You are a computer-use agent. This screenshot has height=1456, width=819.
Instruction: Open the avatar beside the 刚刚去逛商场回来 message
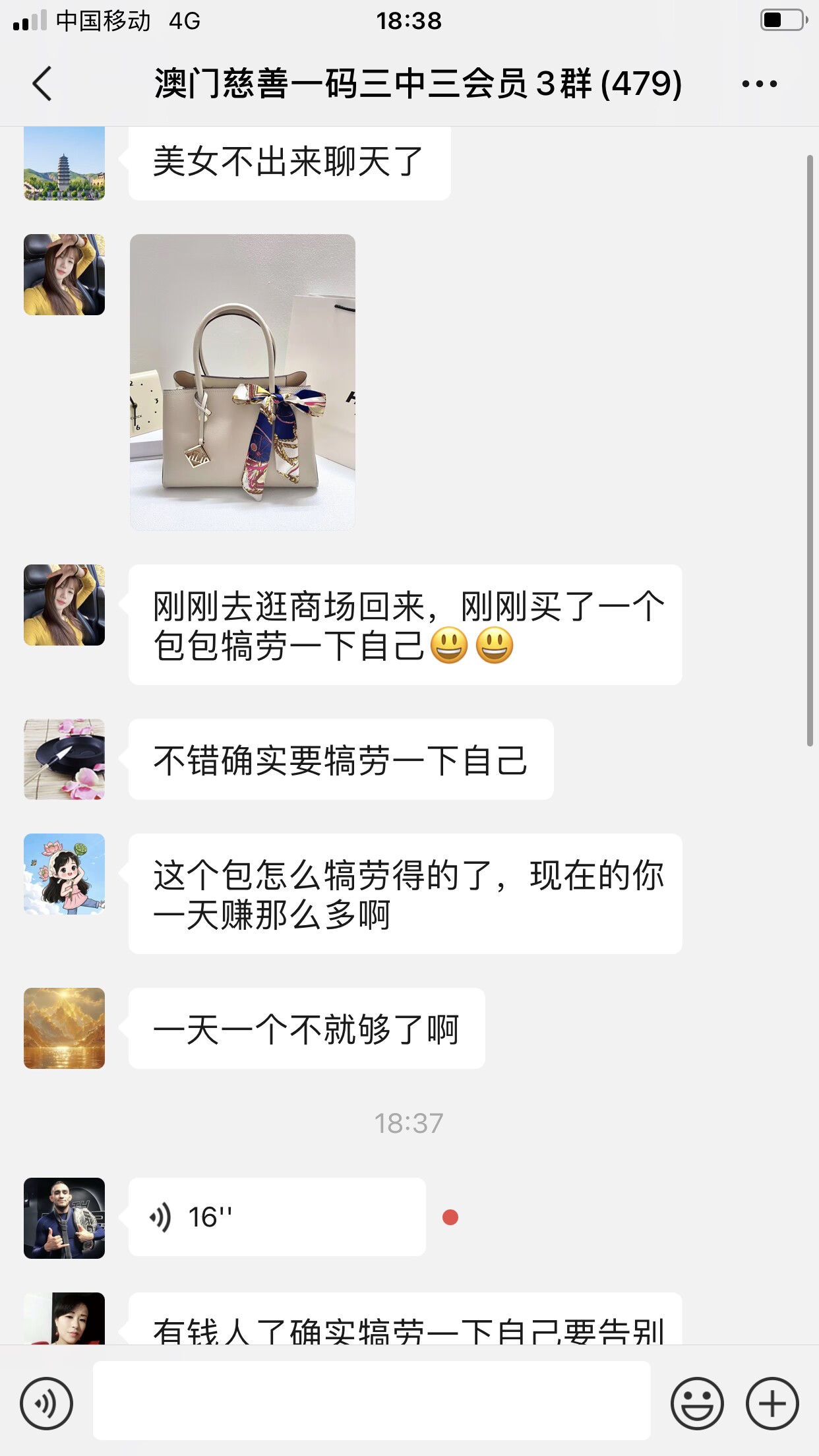64,605
